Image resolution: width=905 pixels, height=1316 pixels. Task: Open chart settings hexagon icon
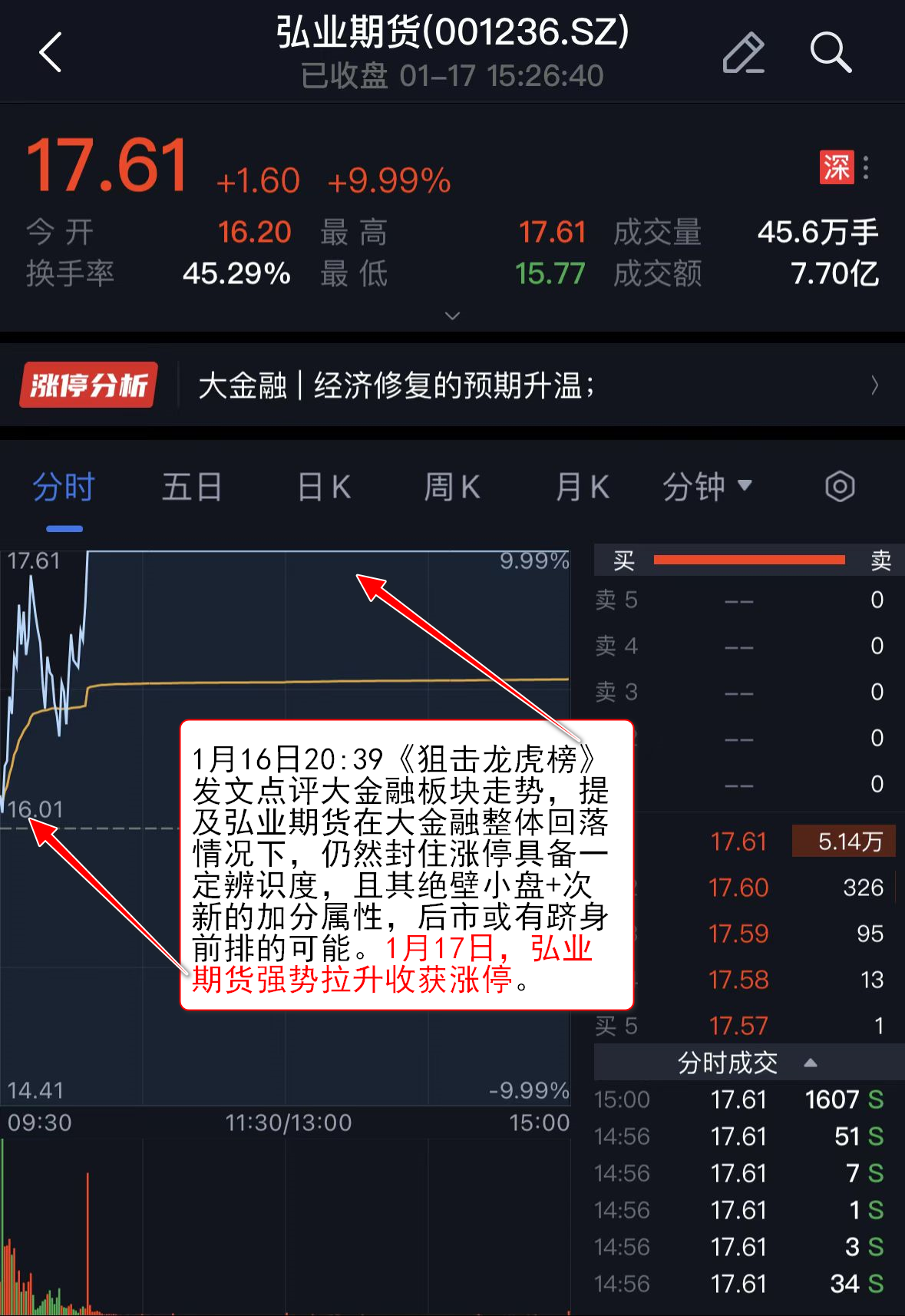point(840,487)
